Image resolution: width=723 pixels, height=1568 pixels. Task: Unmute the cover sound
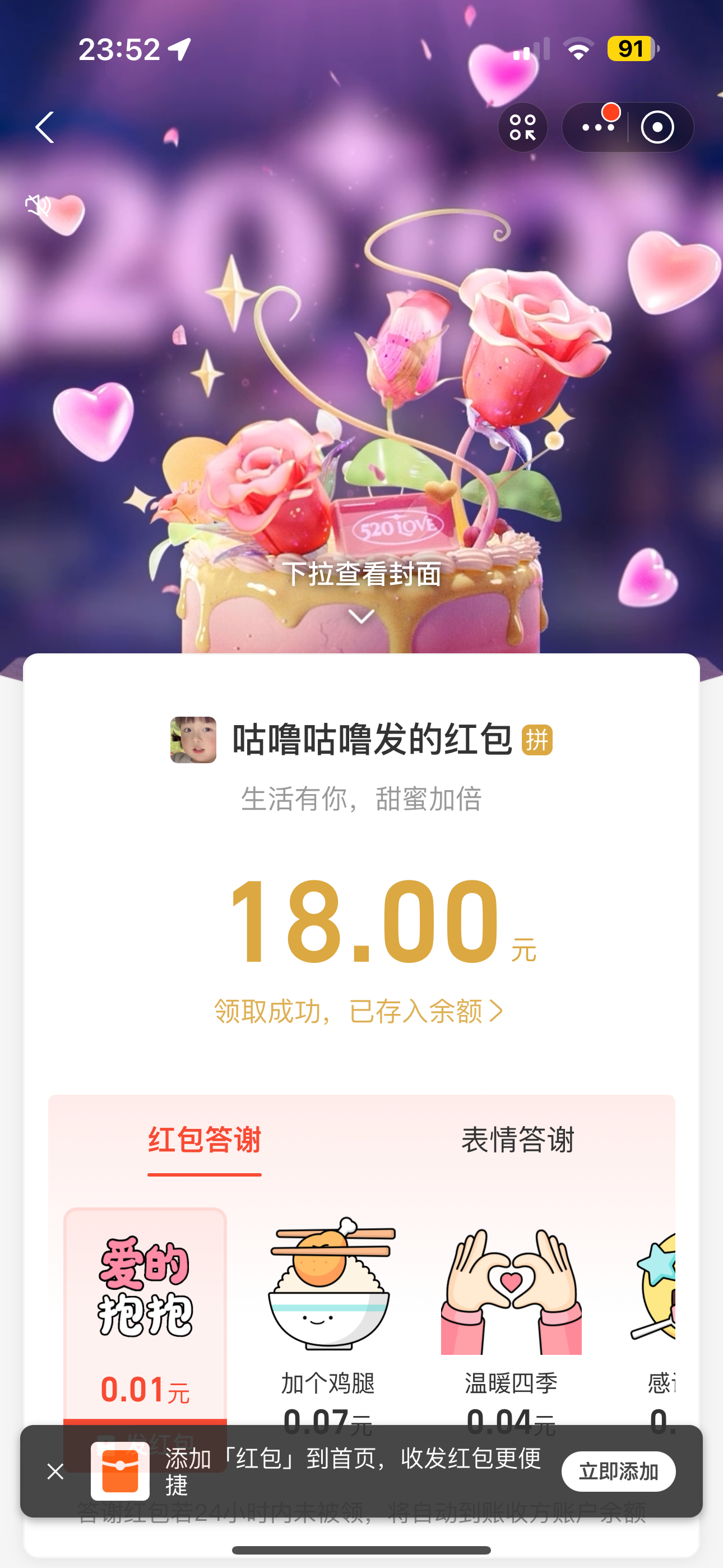(x=38, y=206)
